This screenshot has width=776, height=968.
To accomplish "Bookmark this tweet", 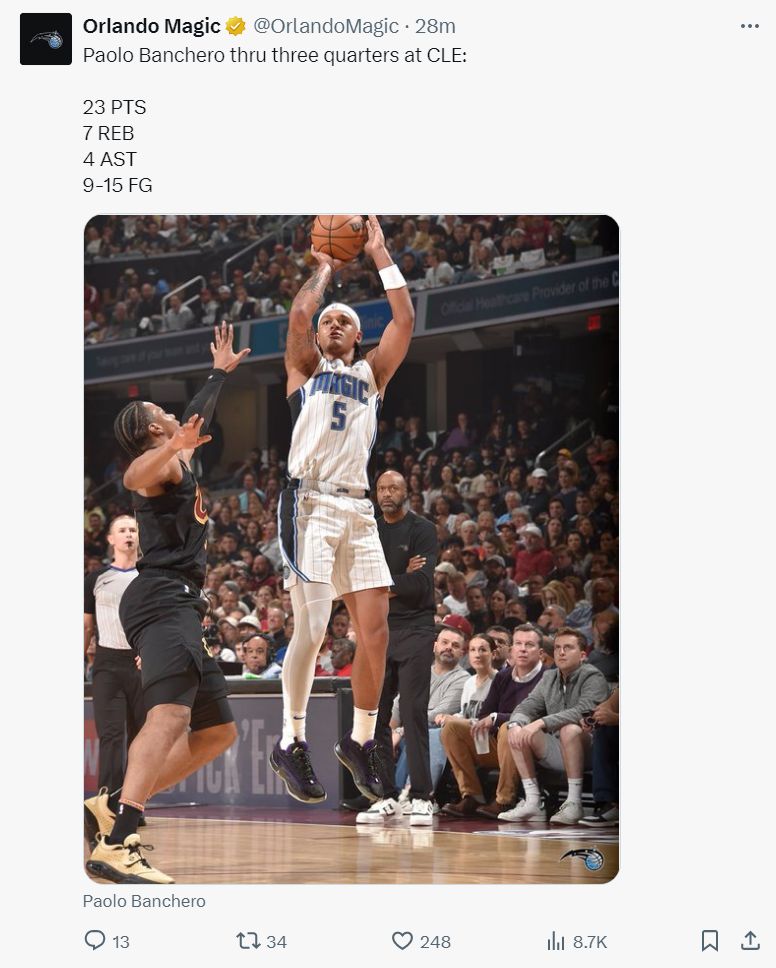I will coord(709,941).
